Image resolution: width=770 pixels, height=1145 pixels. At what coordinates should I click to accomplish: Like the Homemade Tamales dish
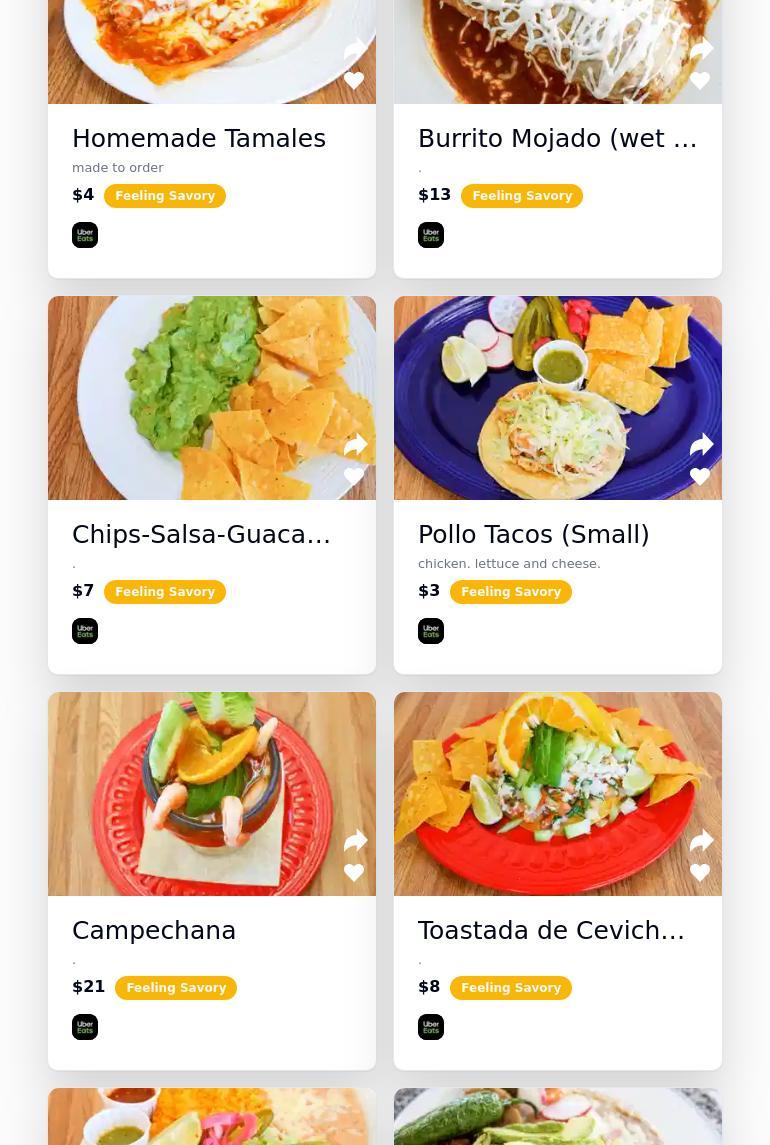[354, 81]
